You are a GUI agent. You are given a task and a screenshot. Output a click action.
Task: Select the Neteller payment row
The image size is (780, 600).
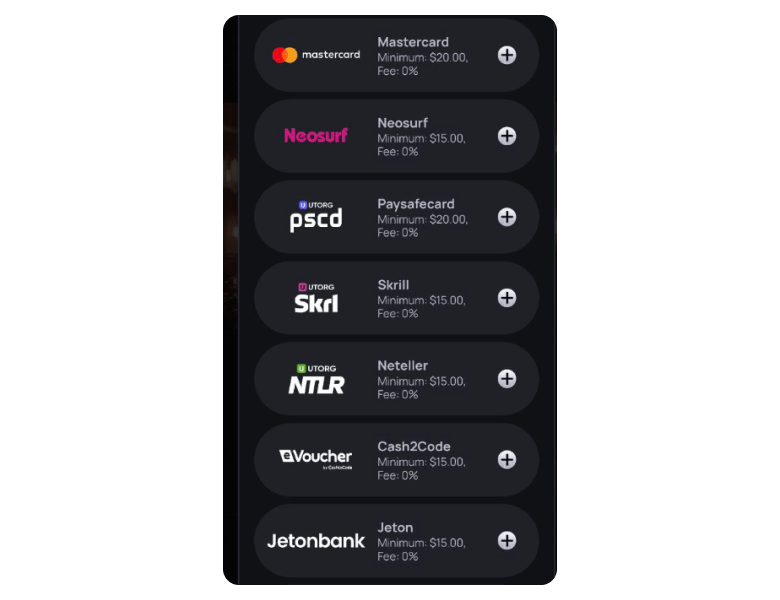507,379
